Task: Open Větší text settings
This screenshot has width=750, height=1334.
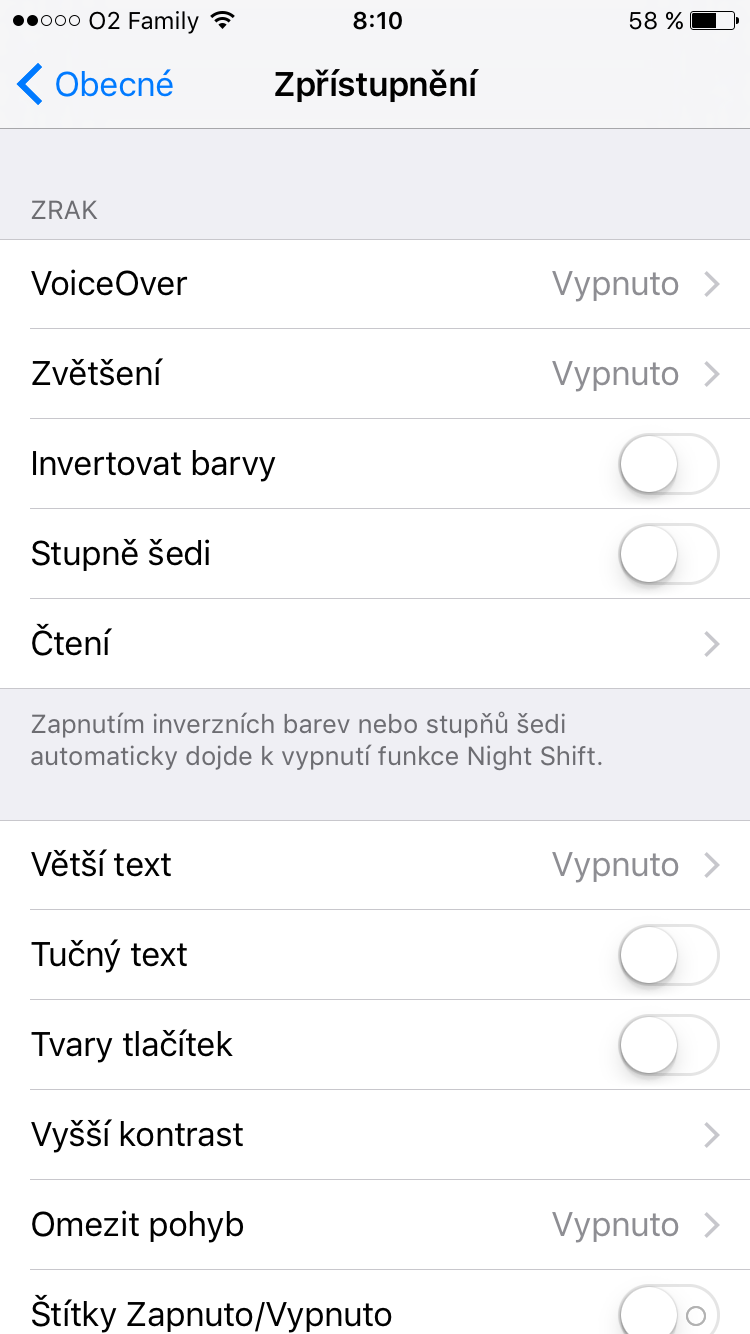Action: [375, 865]
